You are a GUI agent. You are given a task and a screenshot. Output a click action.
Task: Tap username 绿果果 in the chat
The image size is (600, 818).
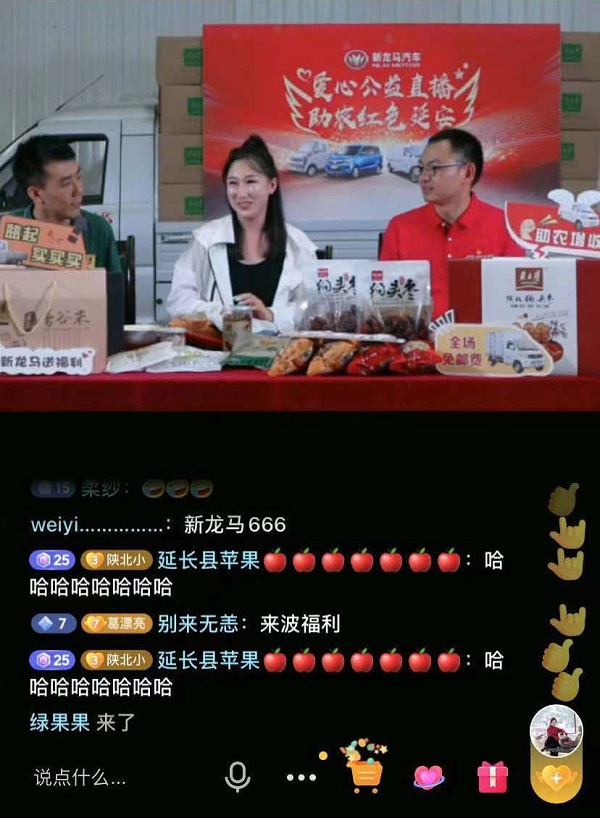59,722
